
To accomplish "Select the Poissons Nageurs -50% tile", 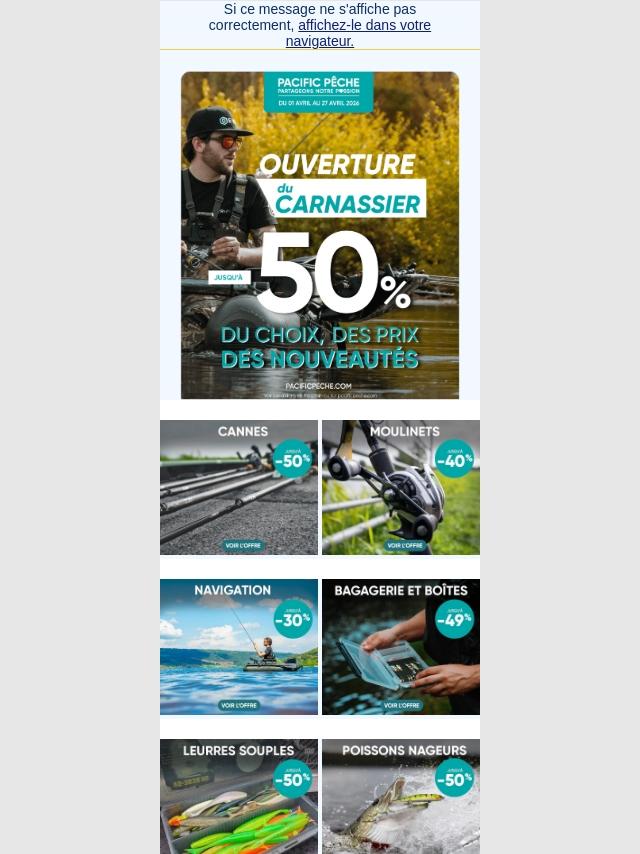I will pos(401,797).
